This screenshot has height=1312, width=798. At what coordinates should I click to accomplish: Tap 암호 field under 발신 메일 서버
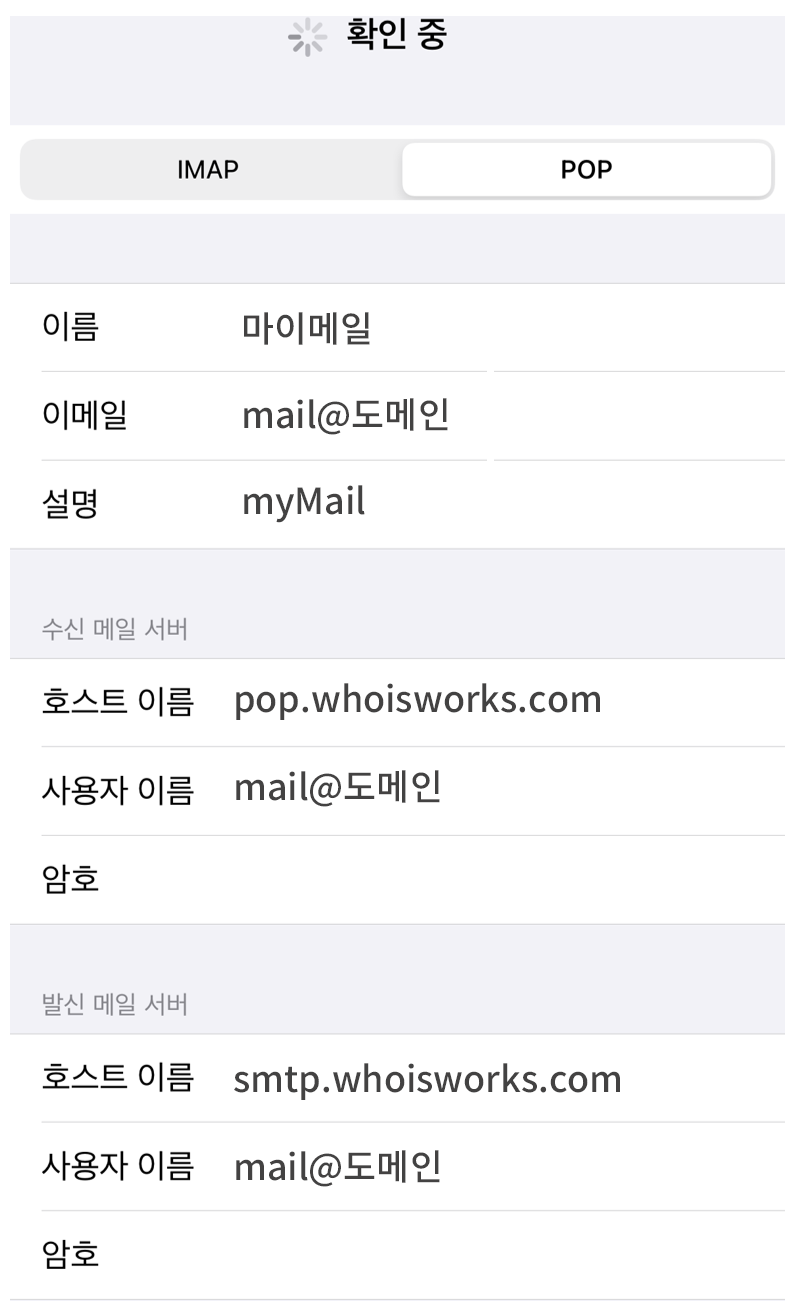point(398,1255)
